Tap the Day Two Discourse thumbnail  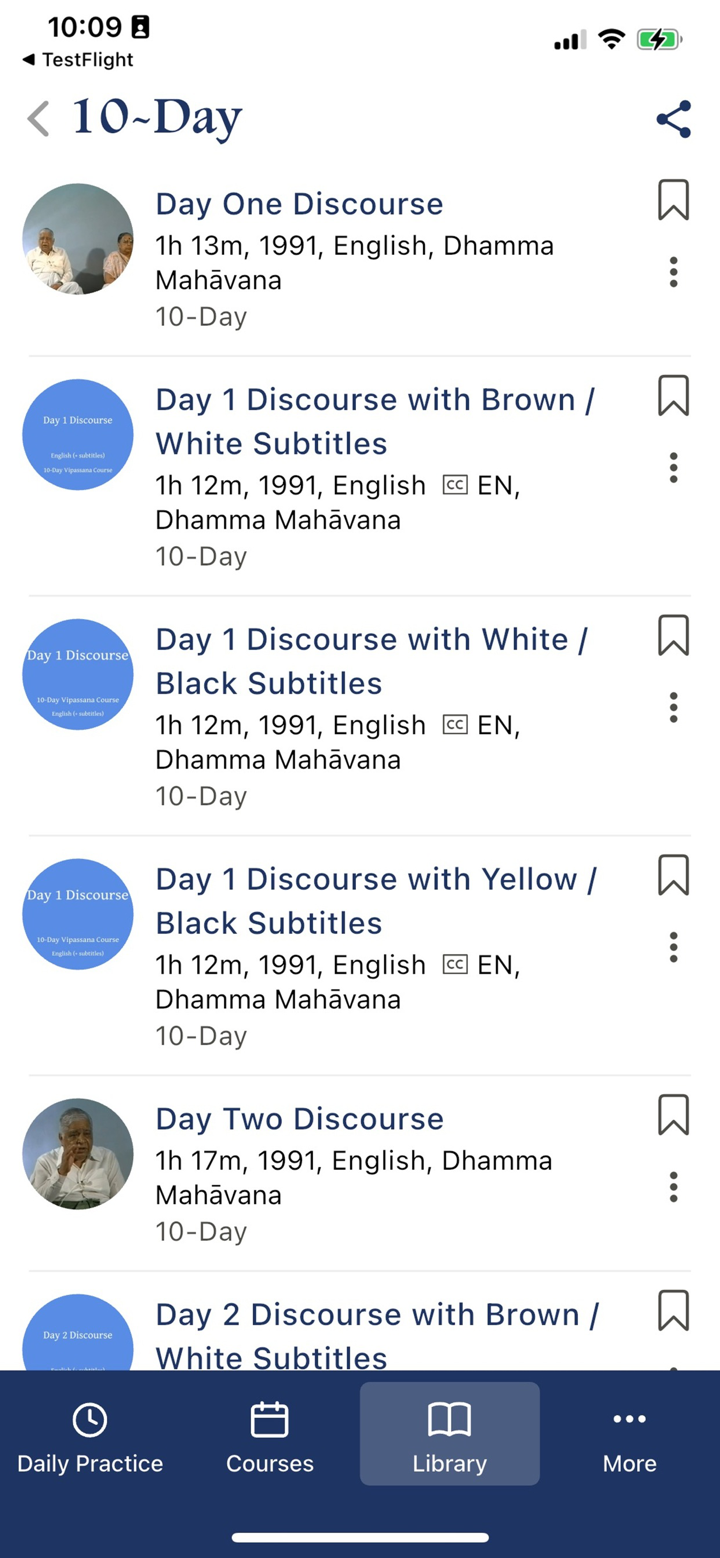[x=77, y=1154]
